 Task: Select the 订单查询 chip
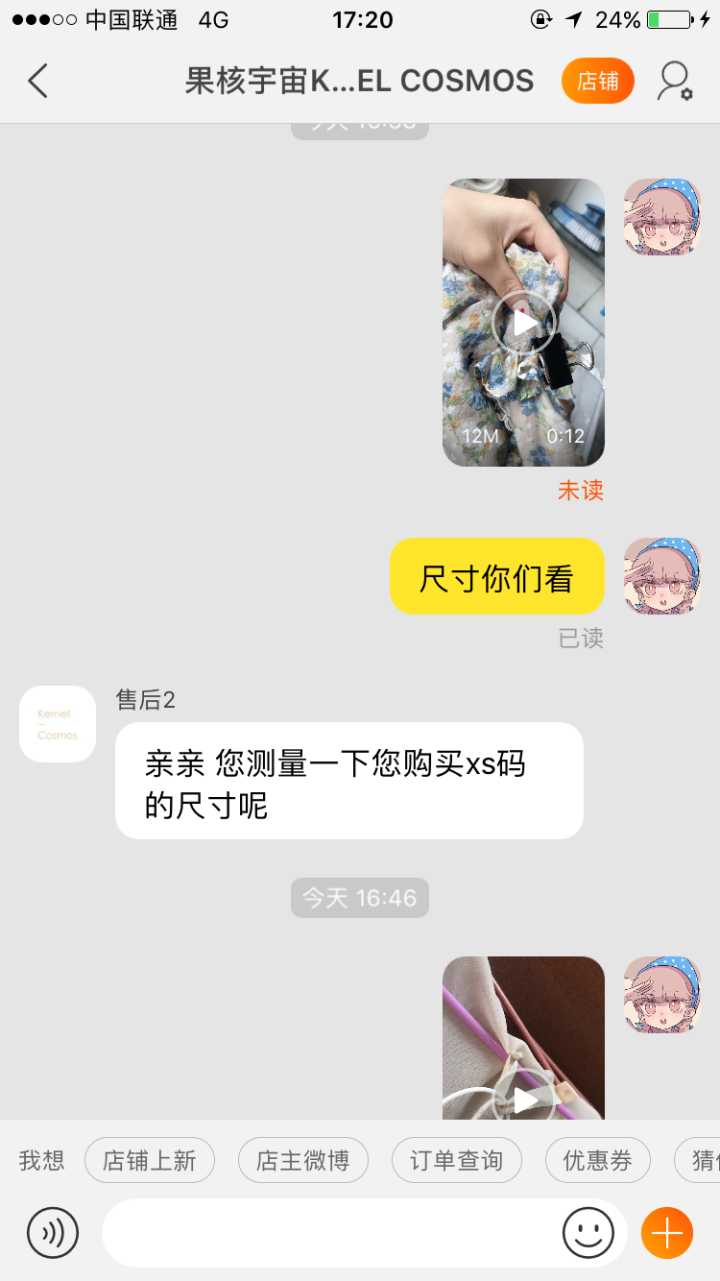456,1160
